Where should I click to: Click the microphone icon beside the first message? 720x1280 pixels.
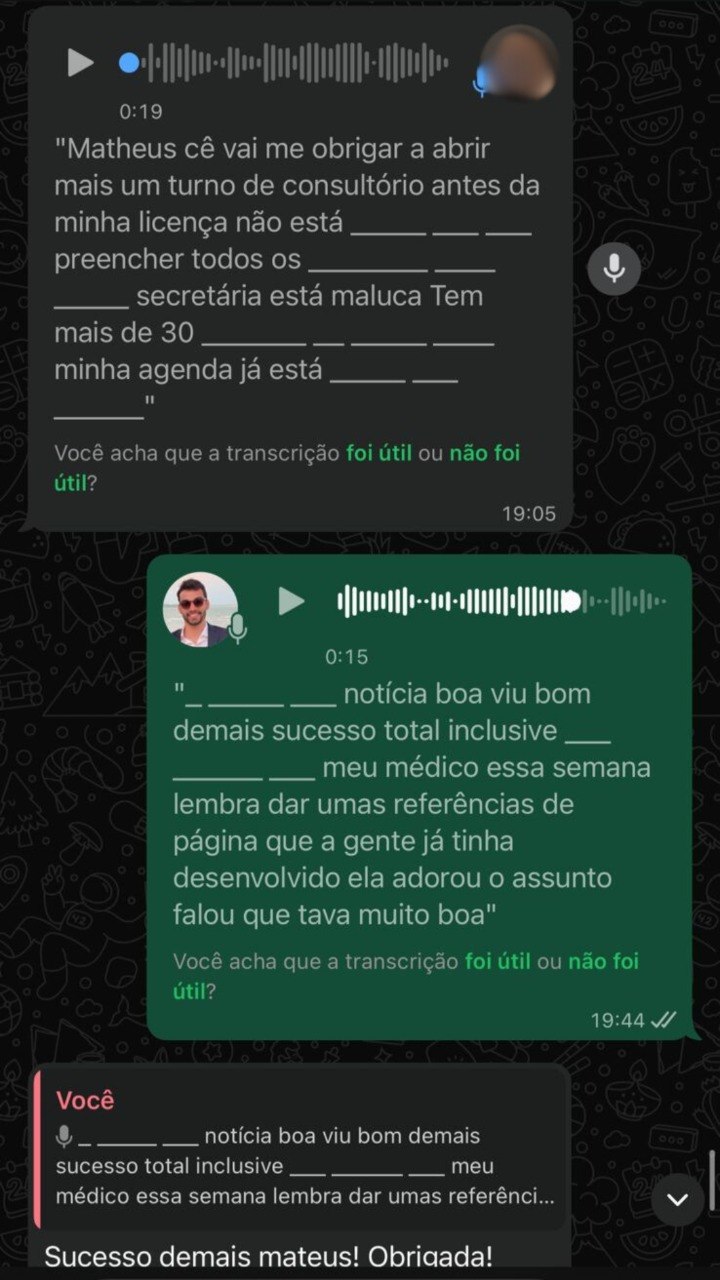613,266
